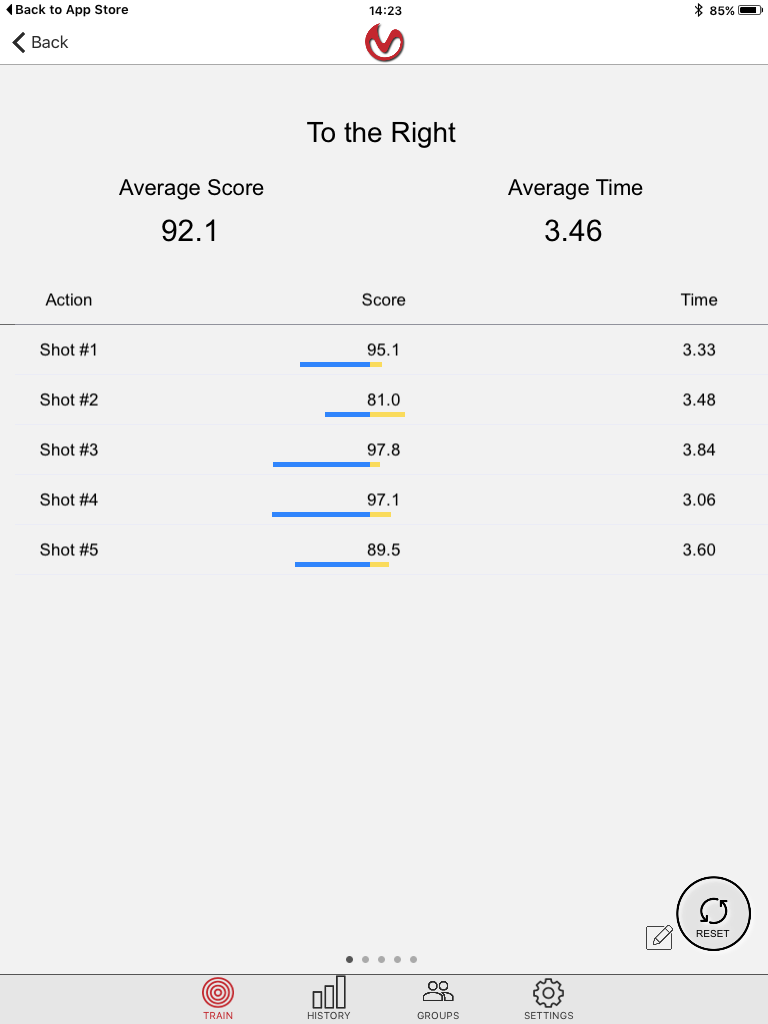This screenshot has height=1024, width=768.
Task: Open the History tab
Action: click(x=329, y=998)
